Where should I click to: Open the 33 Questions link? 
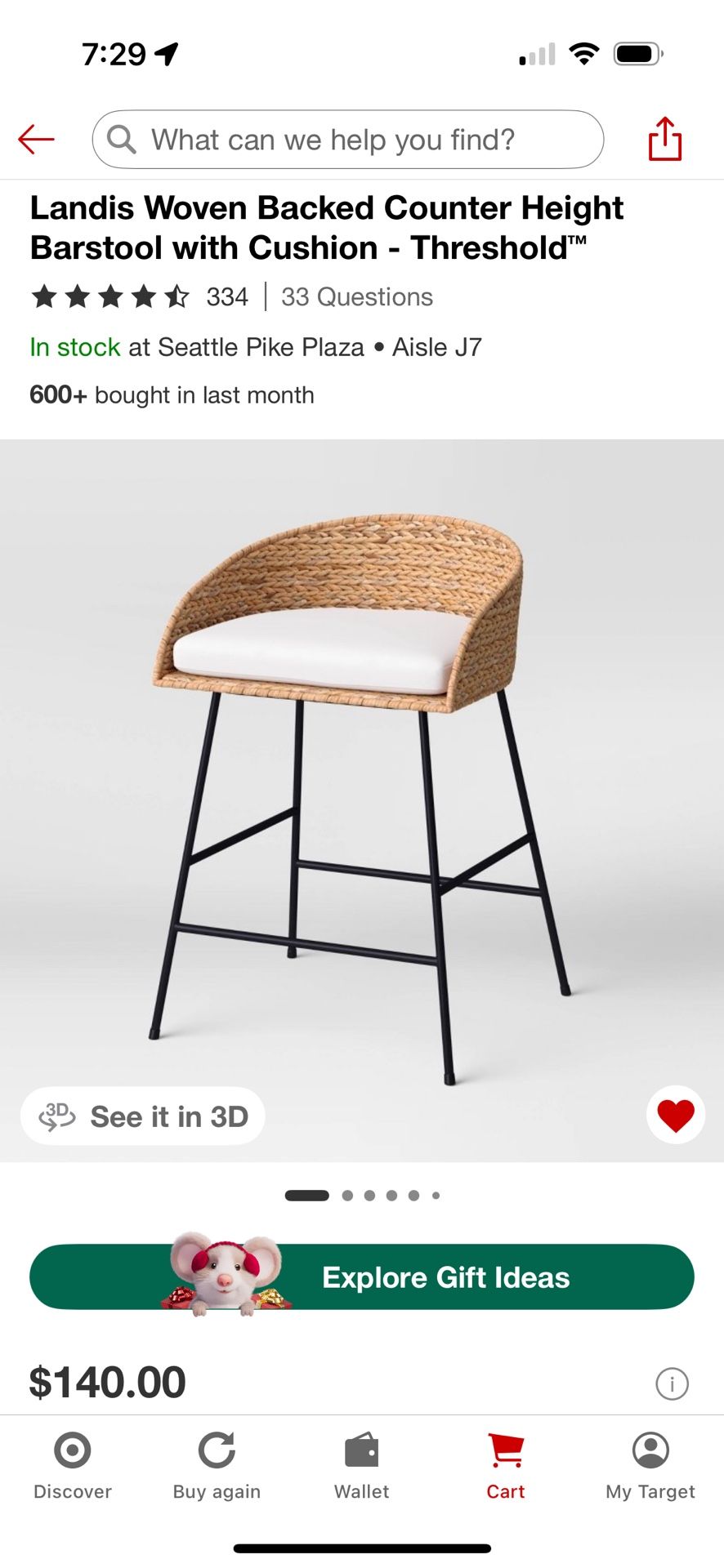[357, 296]
